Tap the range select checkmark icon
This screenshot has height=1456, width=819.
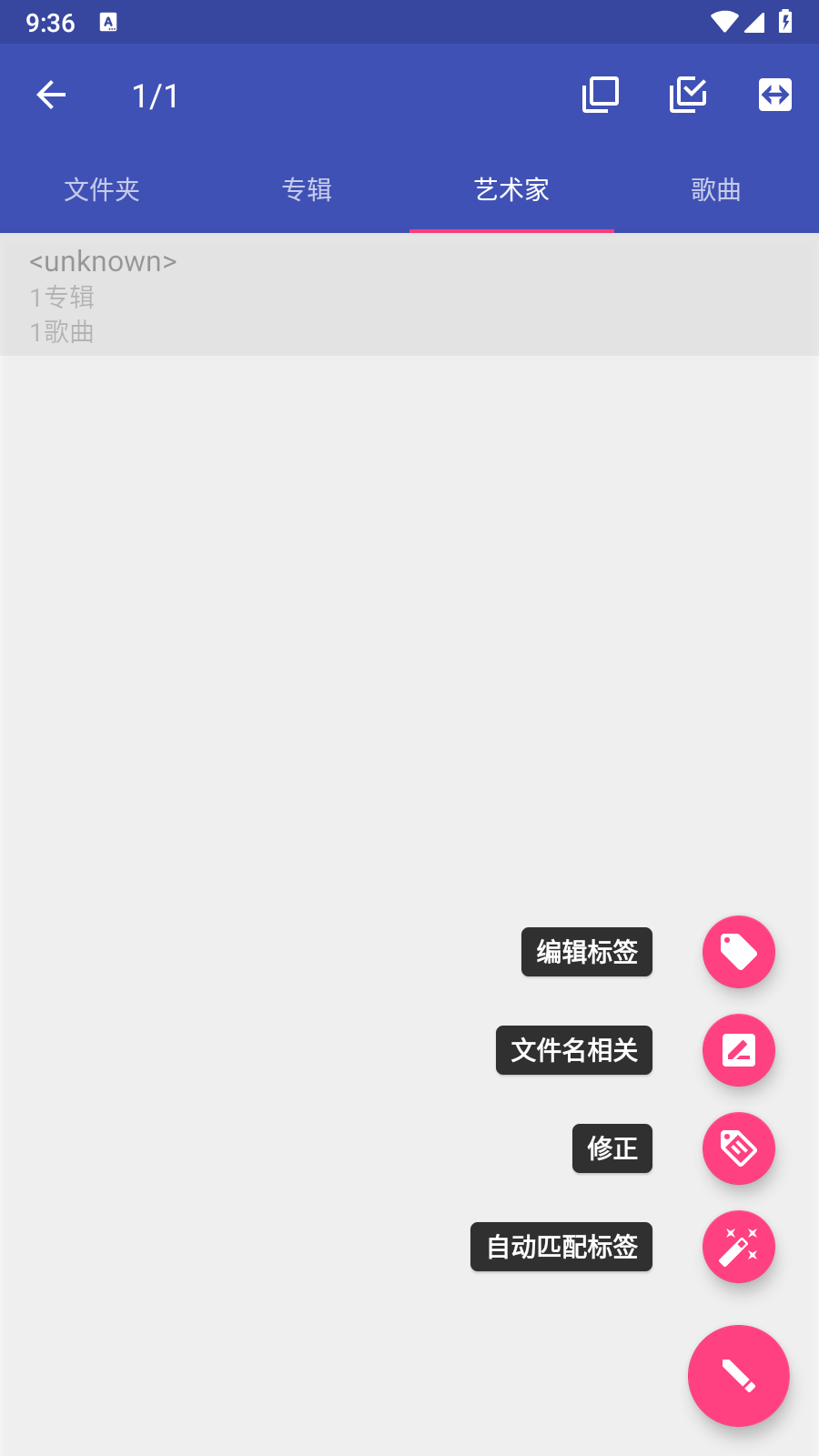[x=688, y=95]
